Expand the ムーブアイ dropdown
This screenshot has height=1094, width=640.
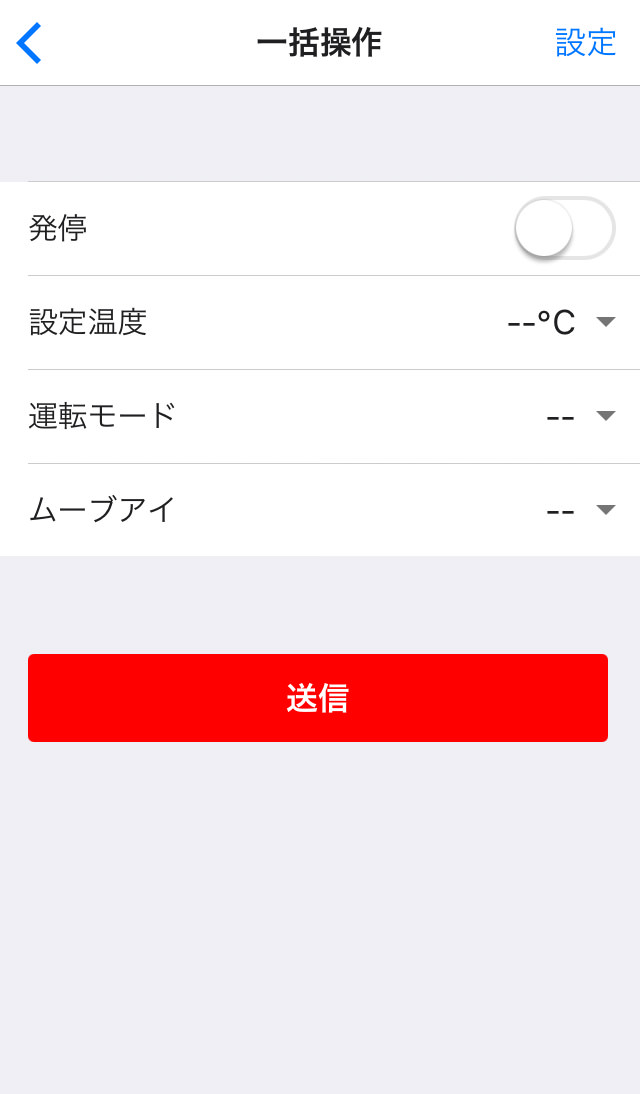pos(605,510)
